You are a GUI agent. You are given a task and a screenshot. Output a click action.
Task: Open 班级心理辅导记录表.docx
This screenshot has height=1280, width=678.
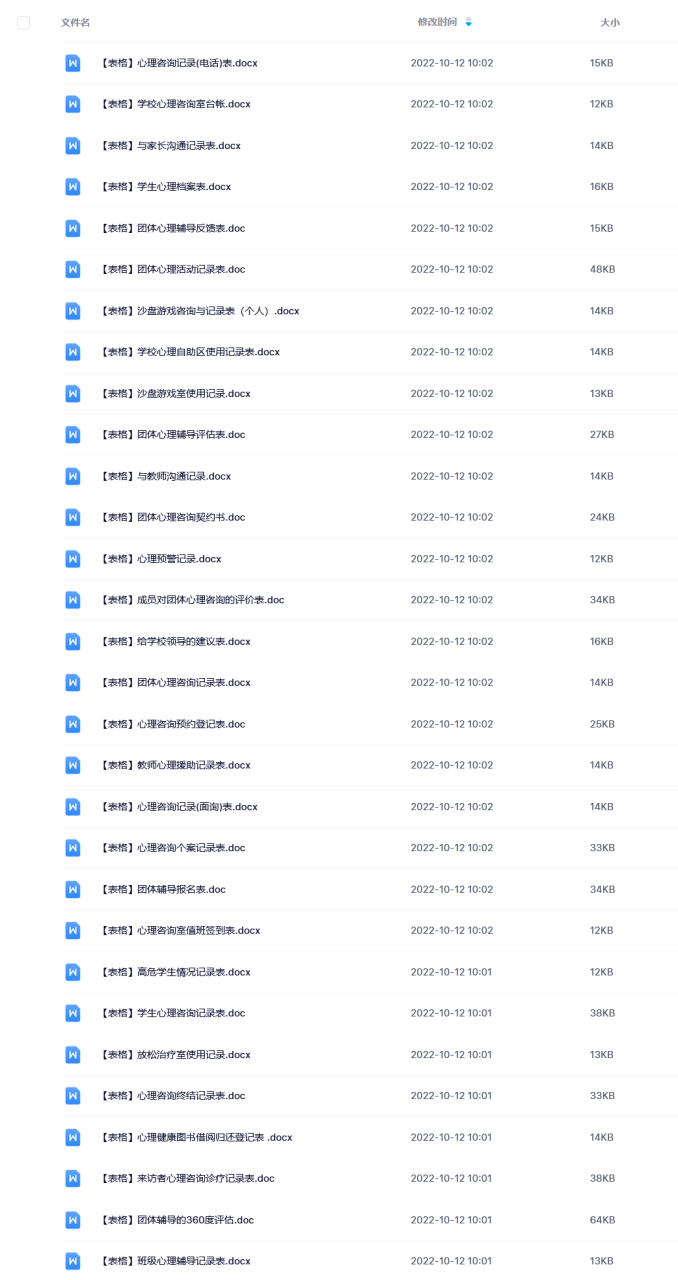coord(175,1261)
